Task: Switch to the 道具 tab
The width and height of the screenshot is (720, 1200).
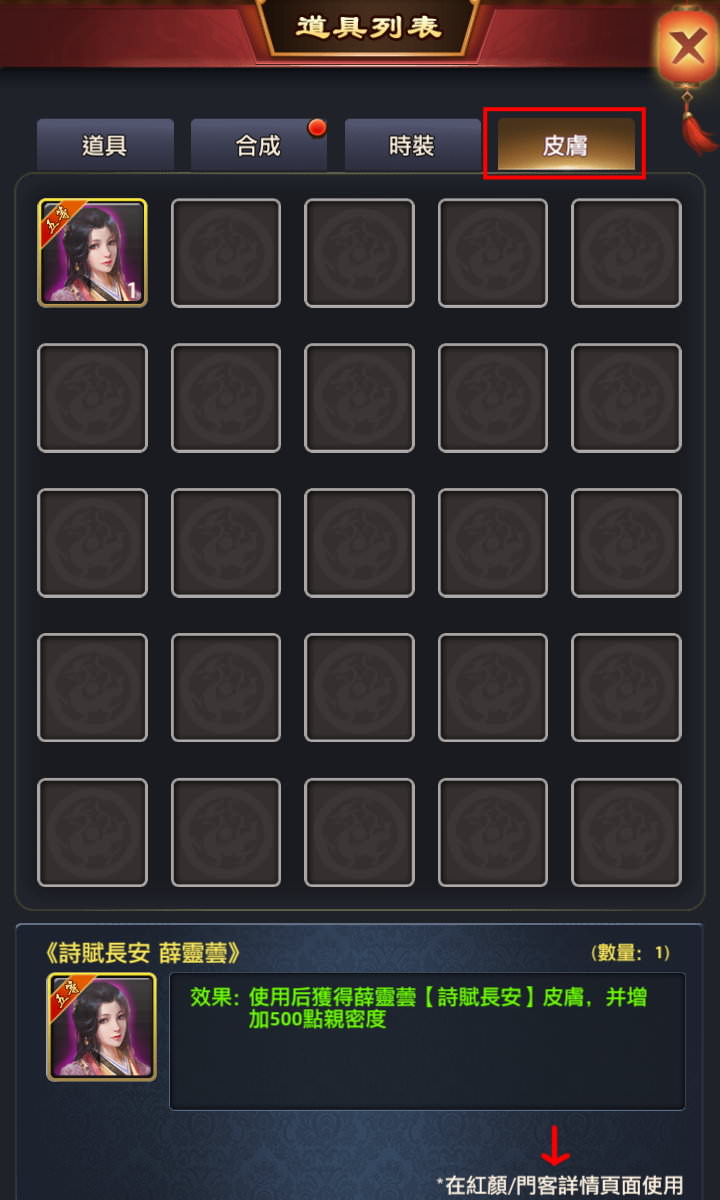Action: (x=105, y=146)
